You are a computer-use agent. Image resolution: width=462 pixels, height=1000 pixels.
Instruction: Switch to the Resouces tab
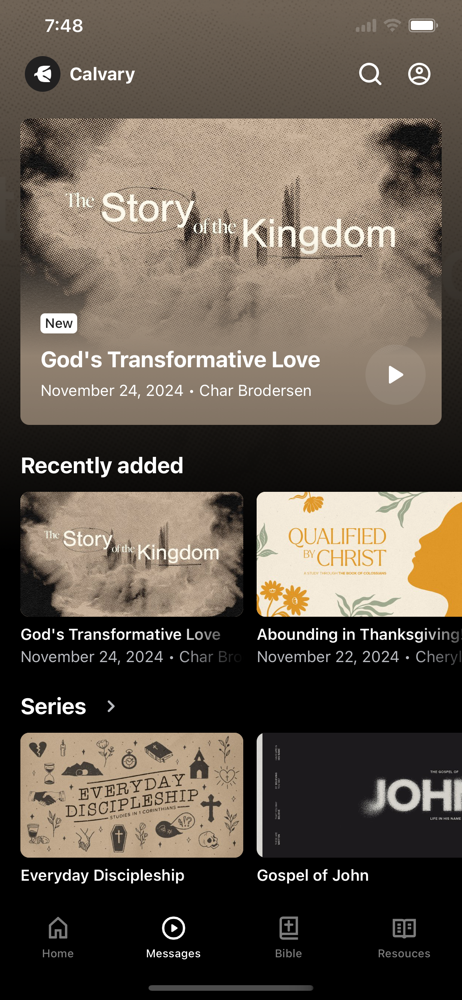404,937
